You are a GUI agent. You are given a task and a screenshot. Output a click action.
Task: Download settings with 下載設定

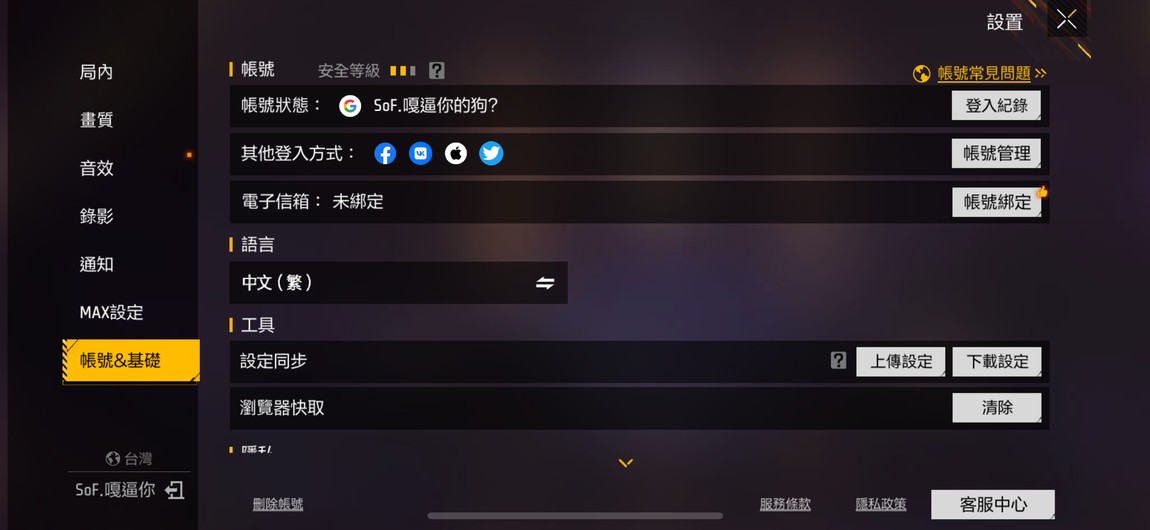(x=996, y=361)
